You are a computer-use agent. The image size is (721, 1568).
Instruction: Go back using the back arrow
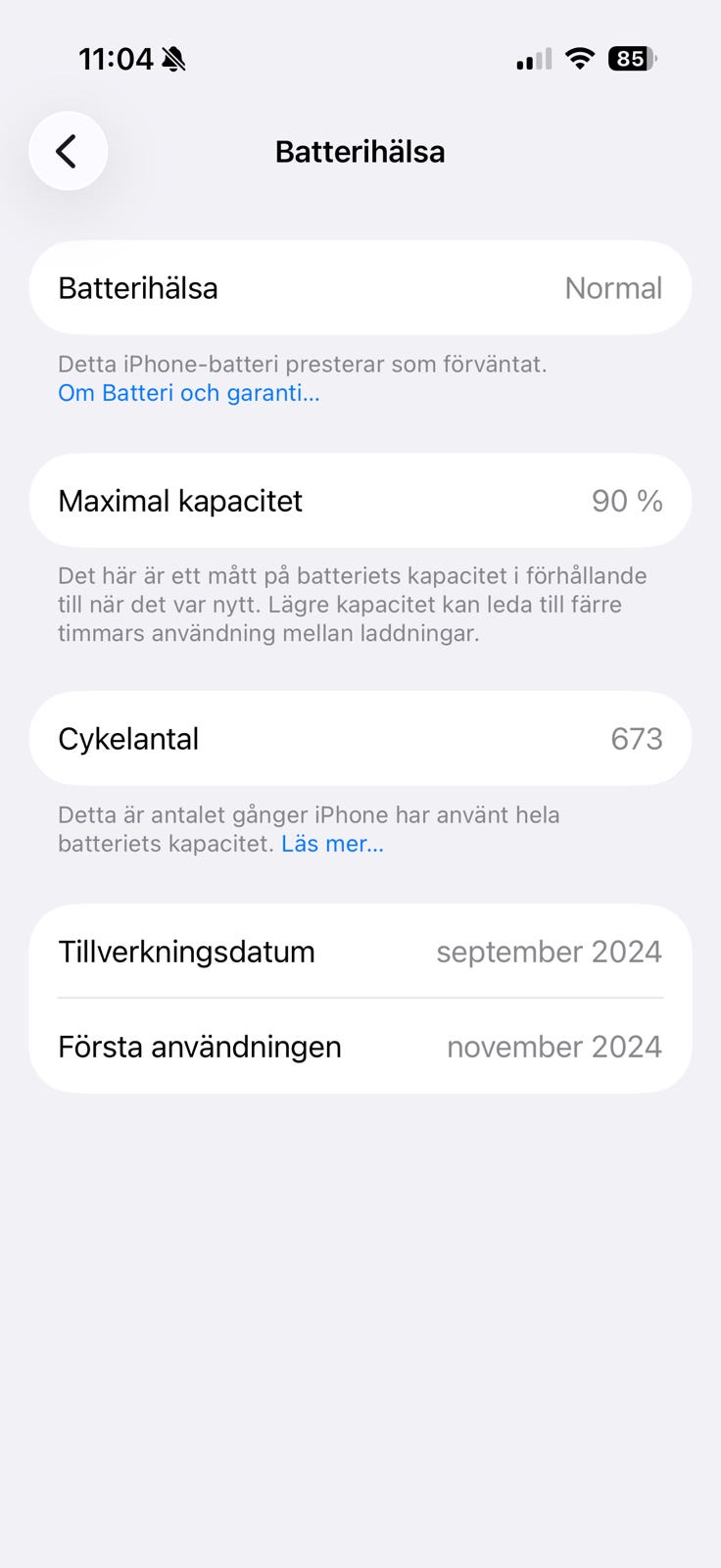[68, 151]
